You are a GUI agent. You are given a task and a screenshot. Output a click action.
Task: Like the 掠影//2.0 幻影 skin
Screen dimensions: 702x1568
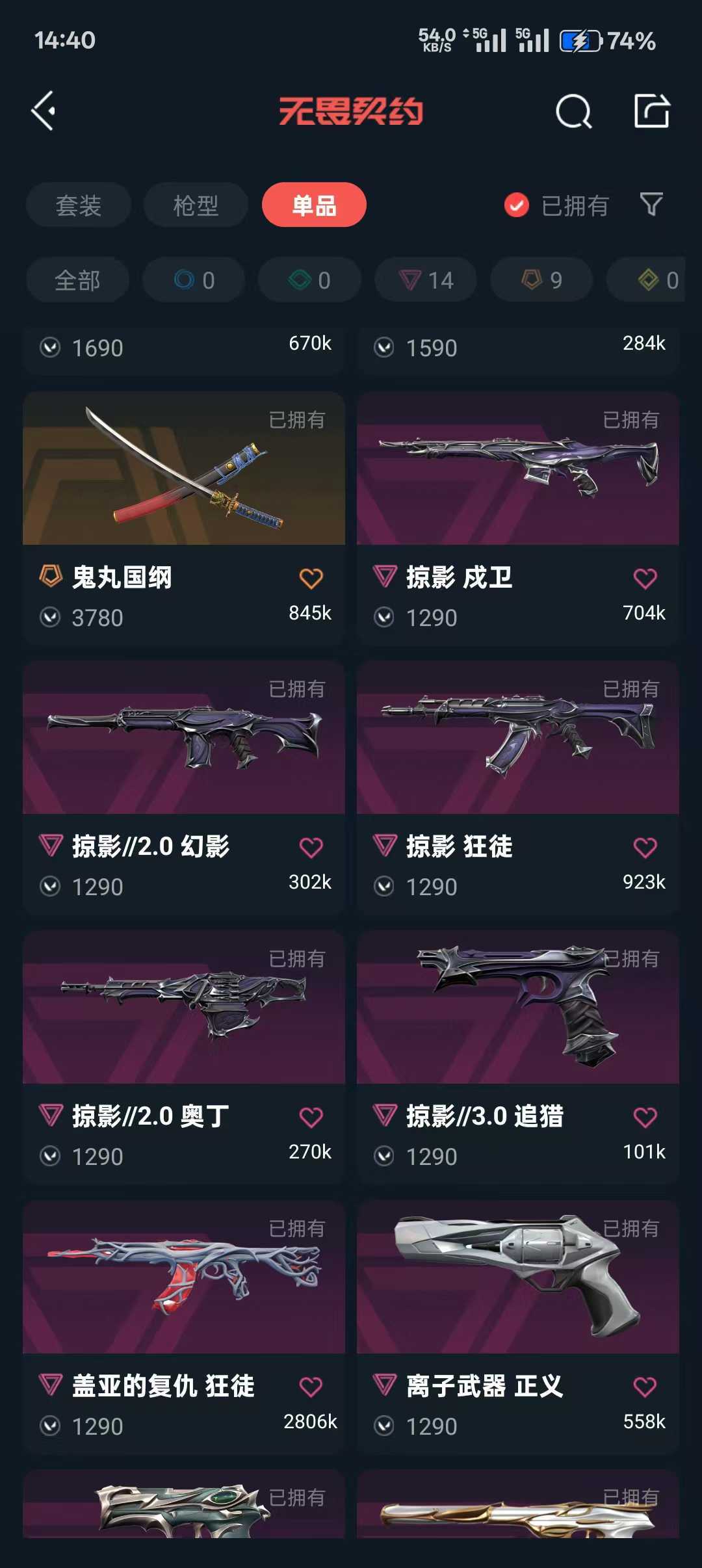point(311,847)
